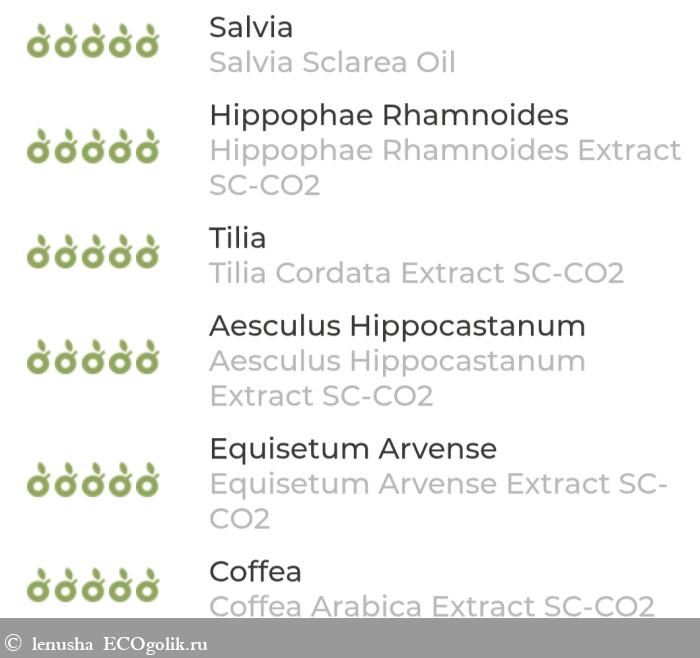
Task: Open the Coffea ingredient entry
Action: click(255, 572)
